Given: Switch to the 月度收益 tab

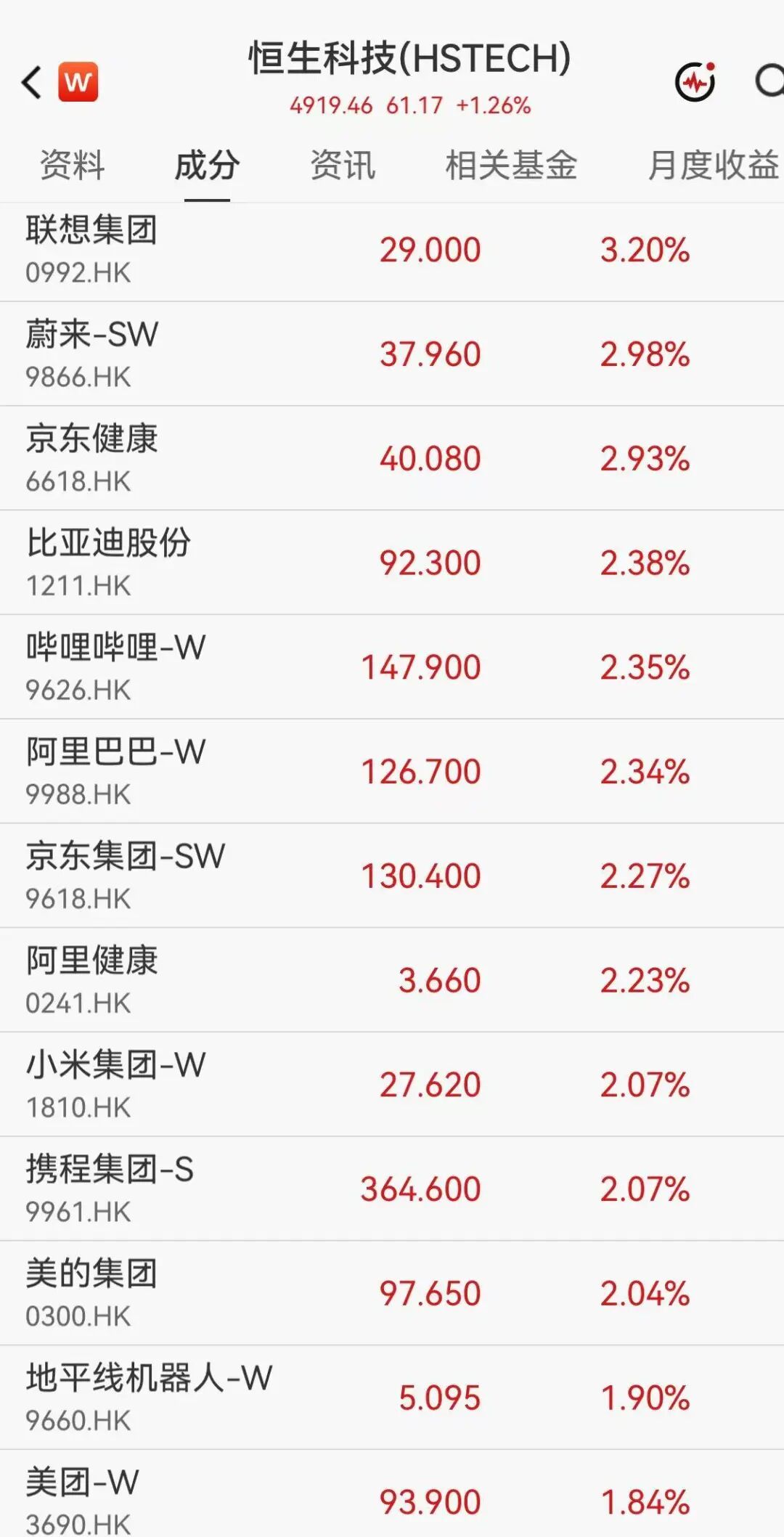Looking at the screenshot, I should coord(714,165).
